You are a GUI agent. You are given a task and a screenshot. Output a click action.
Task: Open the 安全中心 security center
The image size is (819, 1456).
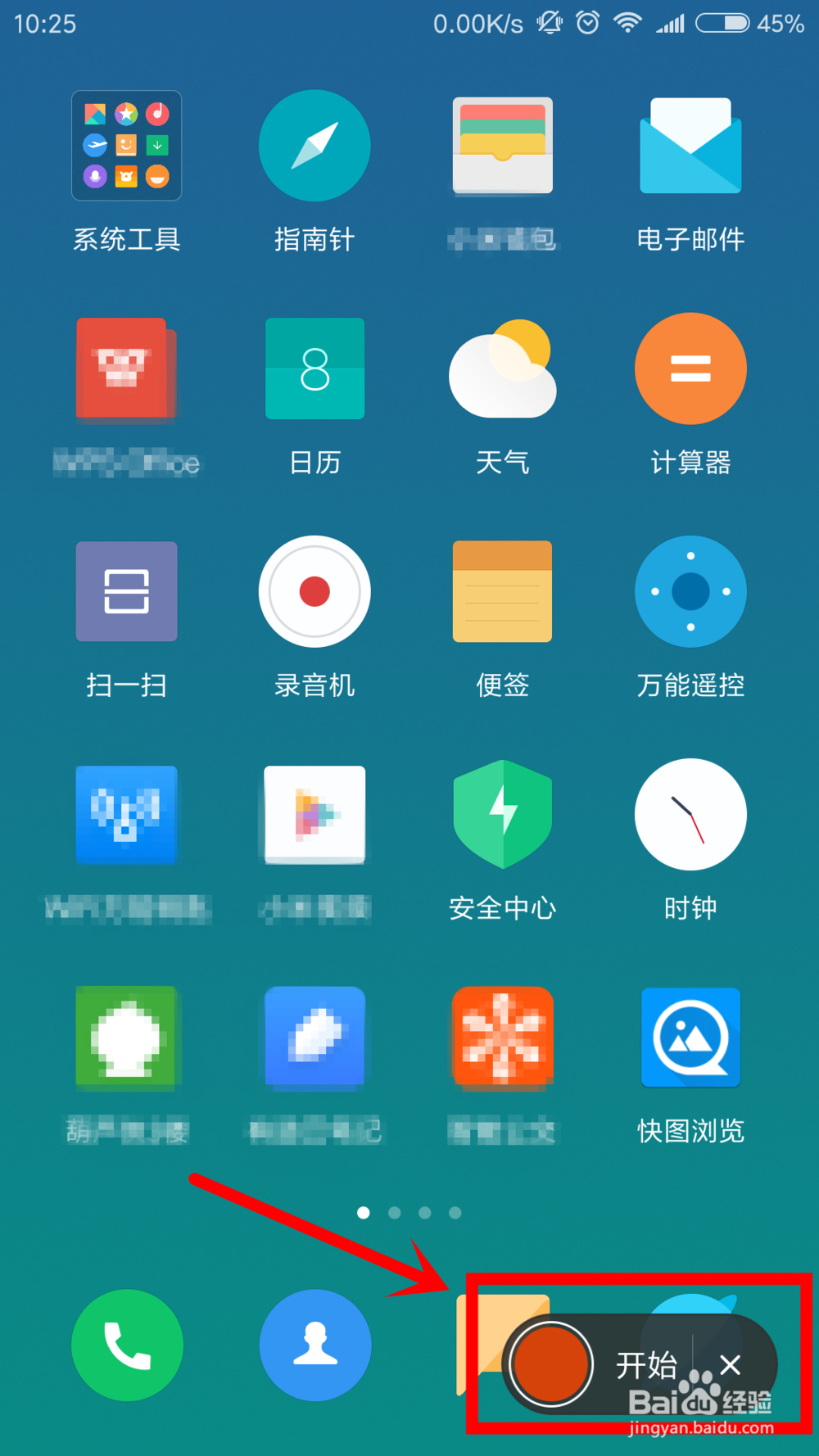click(x=502, y=814)
